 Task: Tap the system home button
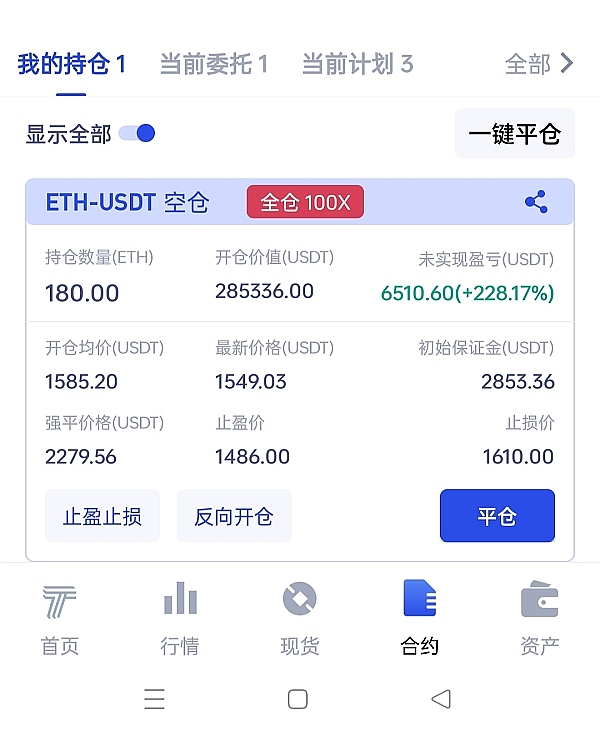pos(297,699)
